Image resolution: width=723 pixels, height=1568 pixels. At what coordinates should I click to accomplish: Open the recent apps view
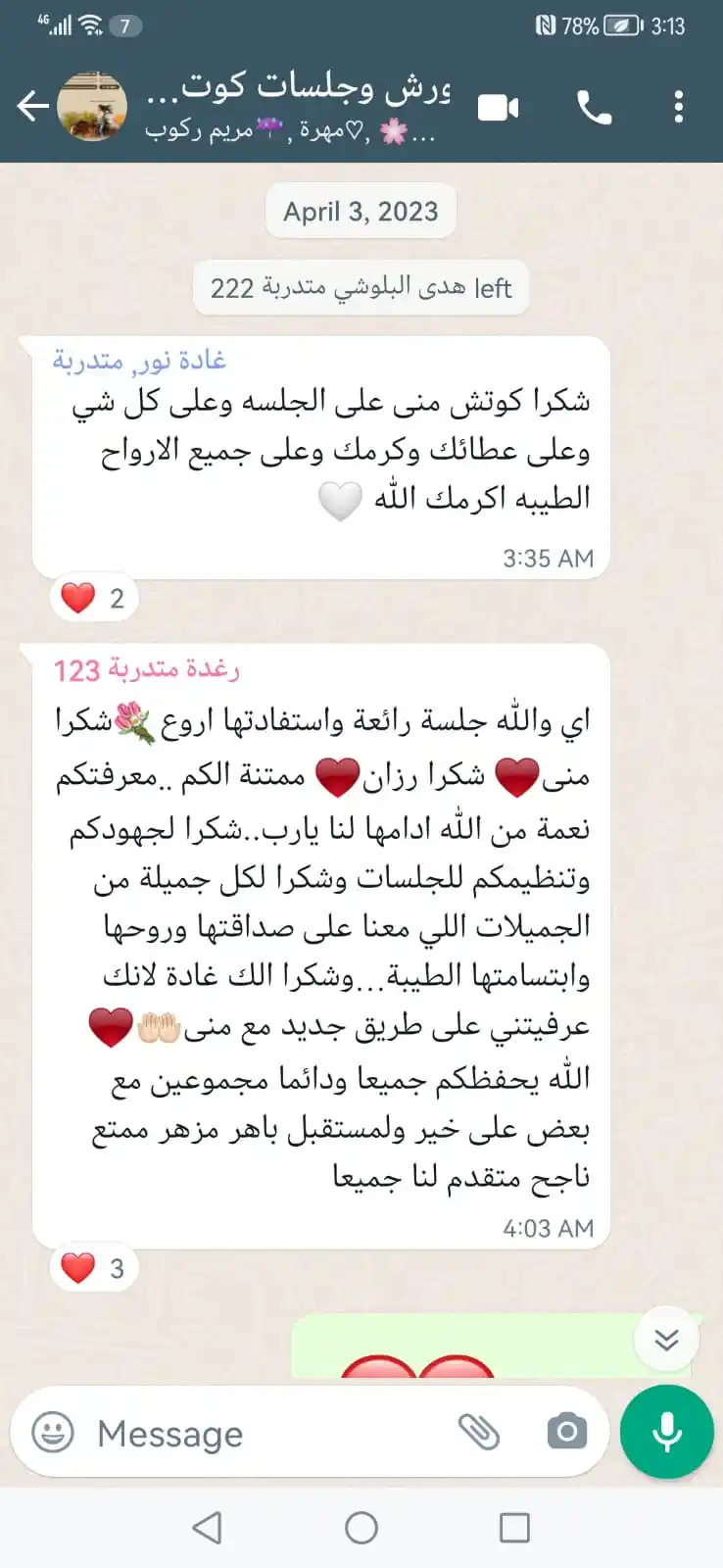coord(514,1527)
